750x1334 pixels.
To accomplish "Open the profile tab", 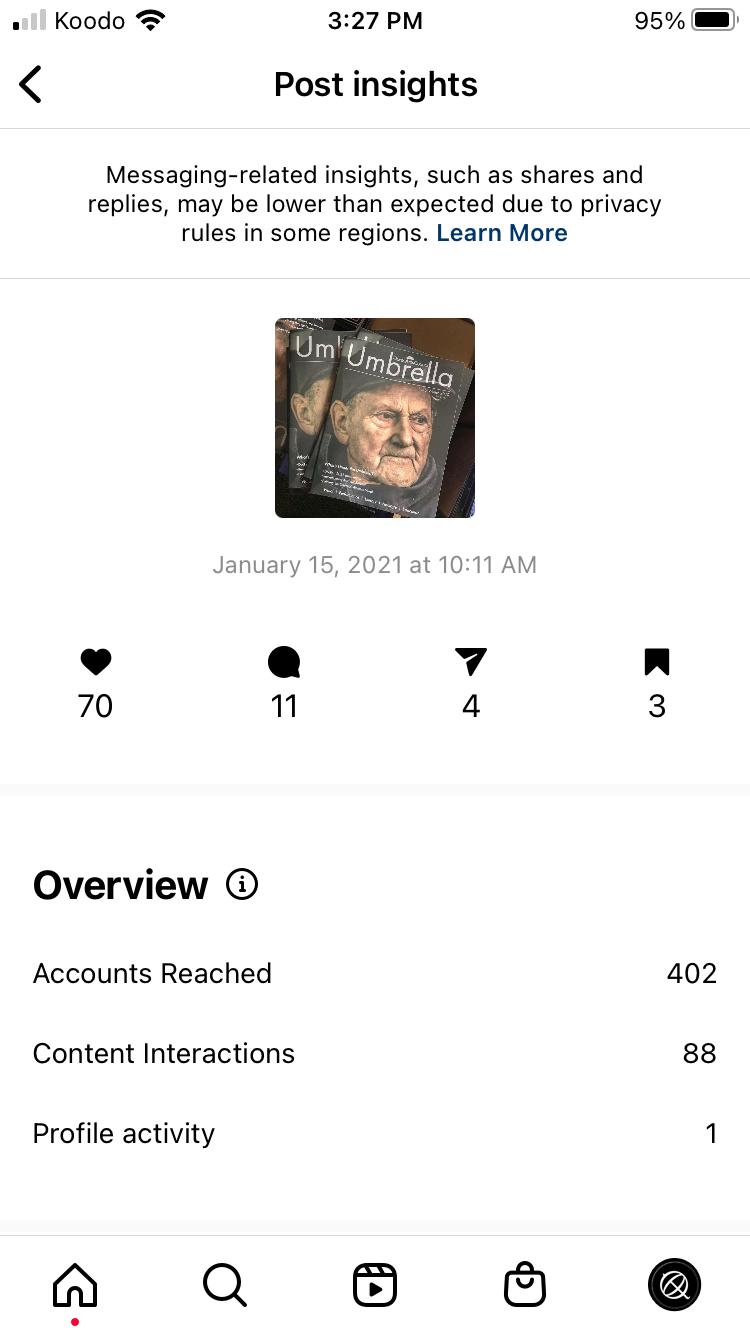I will [674, 1285].
